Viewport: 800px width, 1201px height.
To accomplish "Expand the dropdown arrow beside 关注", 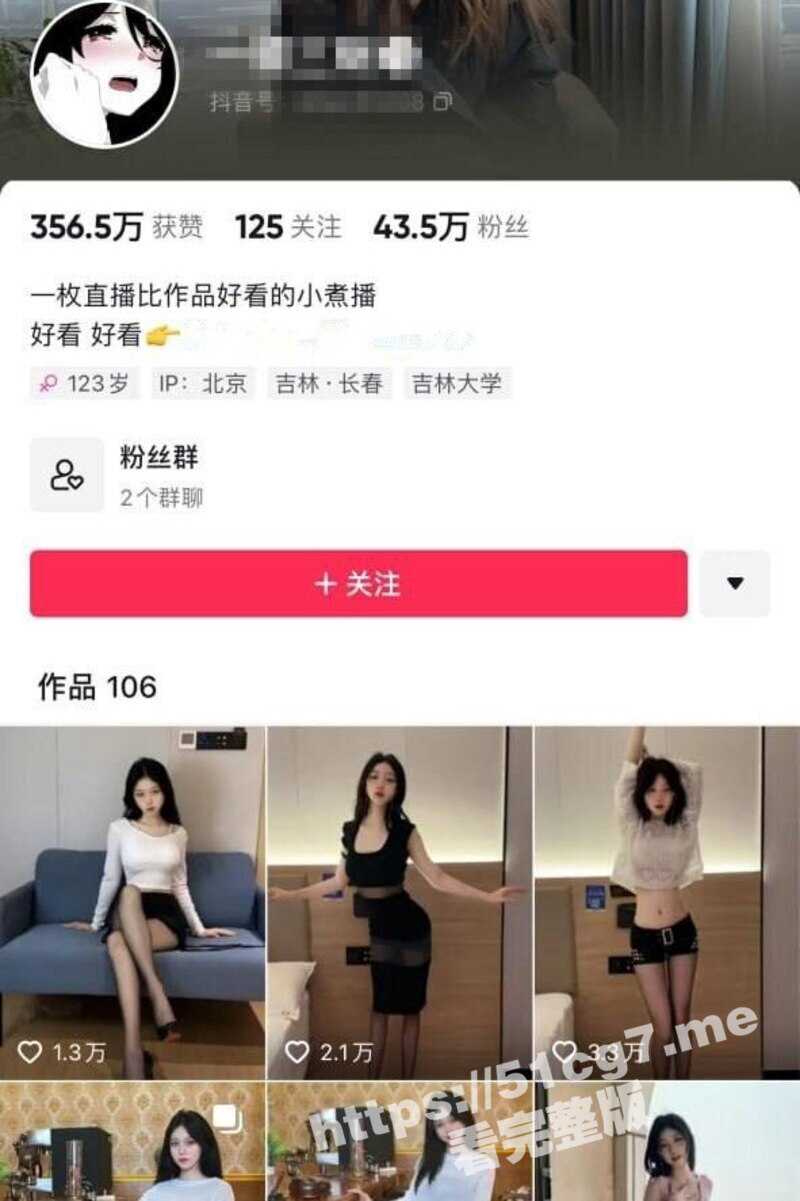I will pos(735,584).
